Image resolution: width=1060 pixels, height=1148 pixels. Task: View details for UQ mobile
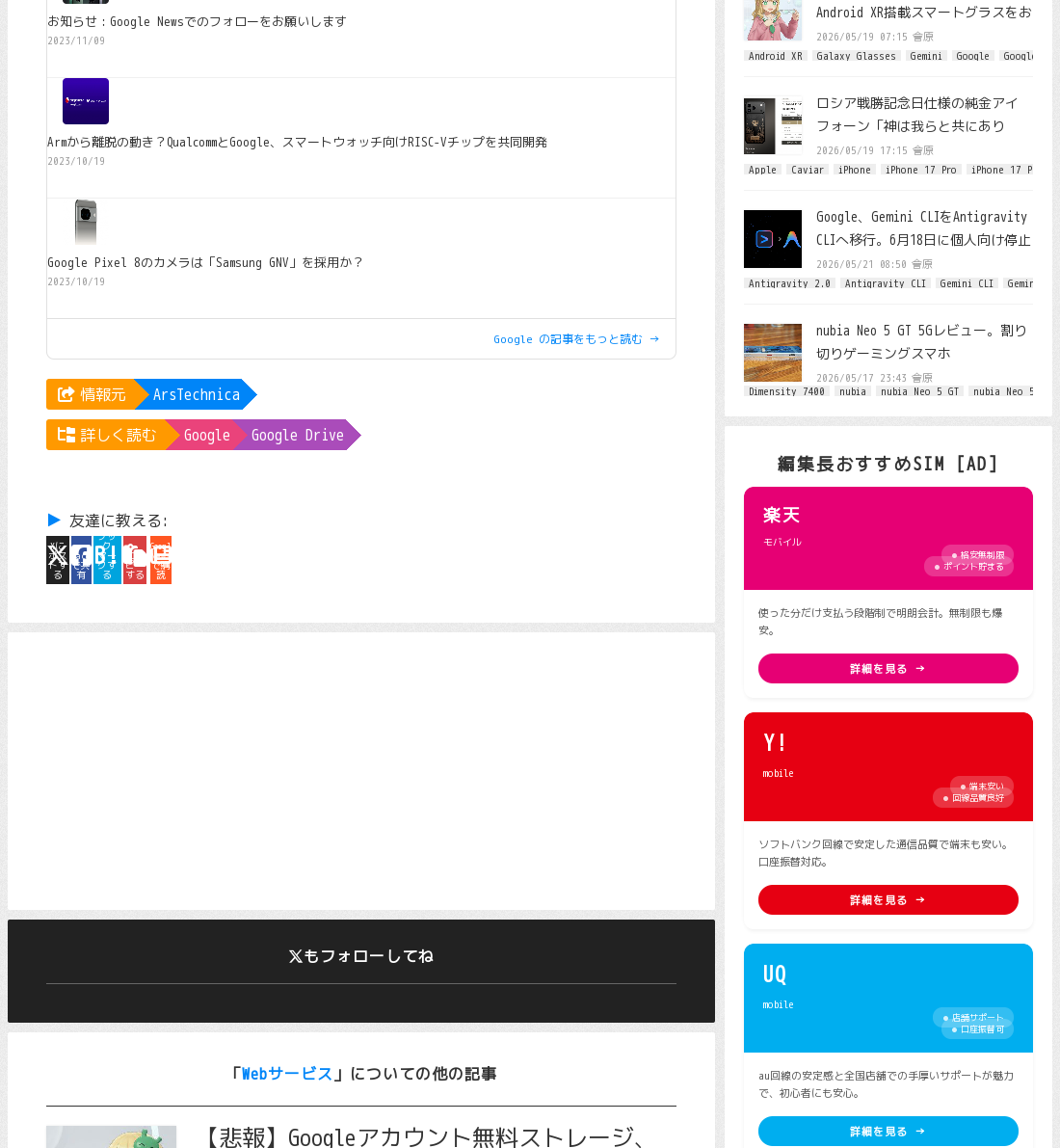tap(888, 1132)
